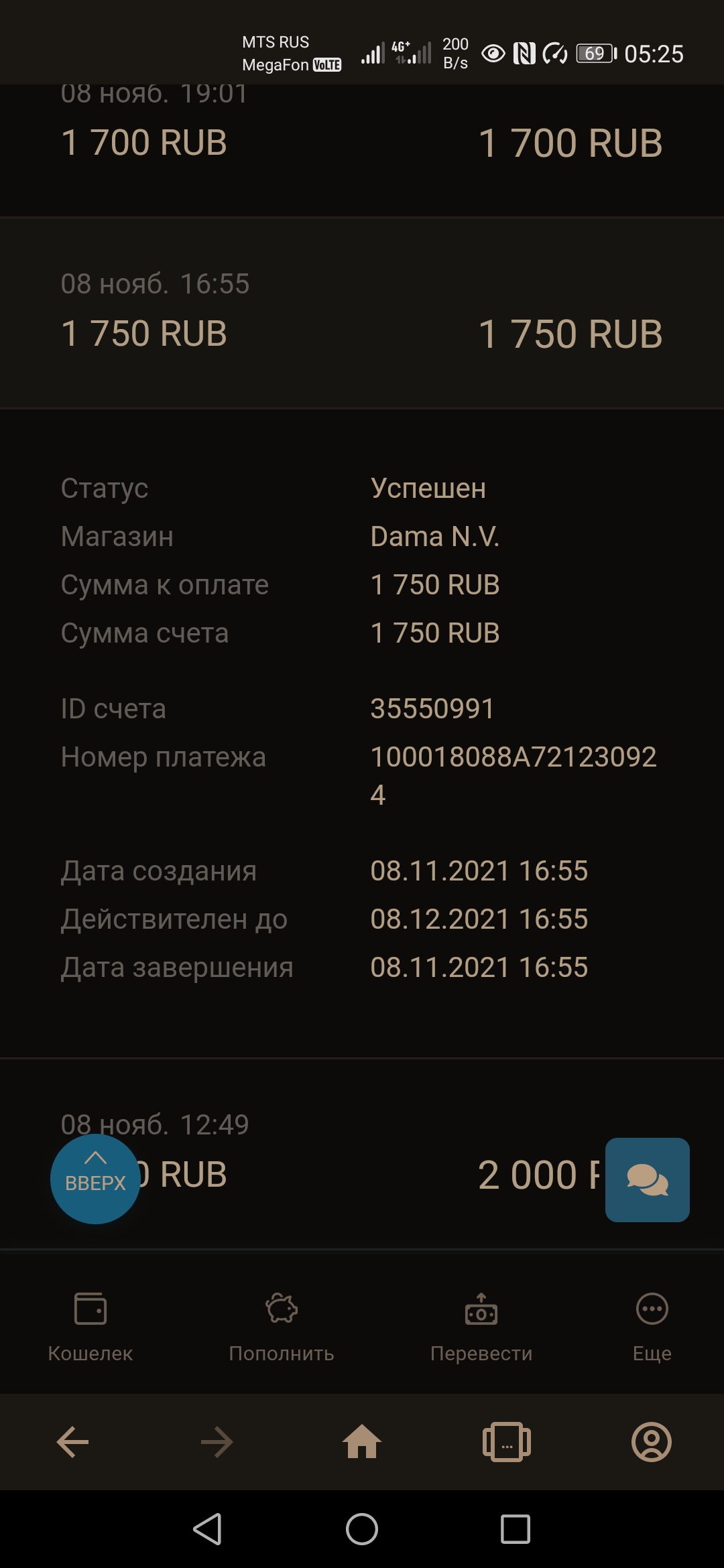Go back using the browser back arrow
This screenshot has height=1568, width=724.
pos(72,1442)
